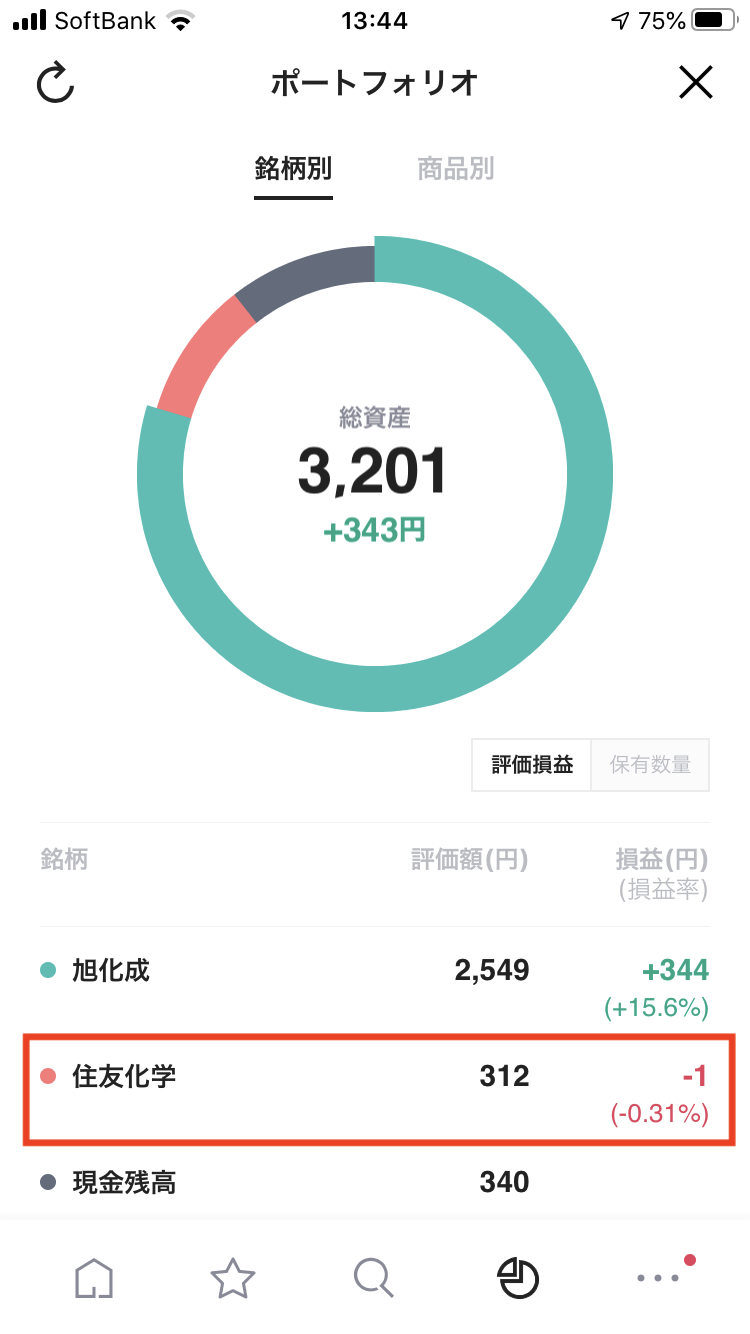Refresh the portfolio data
The width and height of the screenshot is (750, 1334).
[x=56, y=84]
